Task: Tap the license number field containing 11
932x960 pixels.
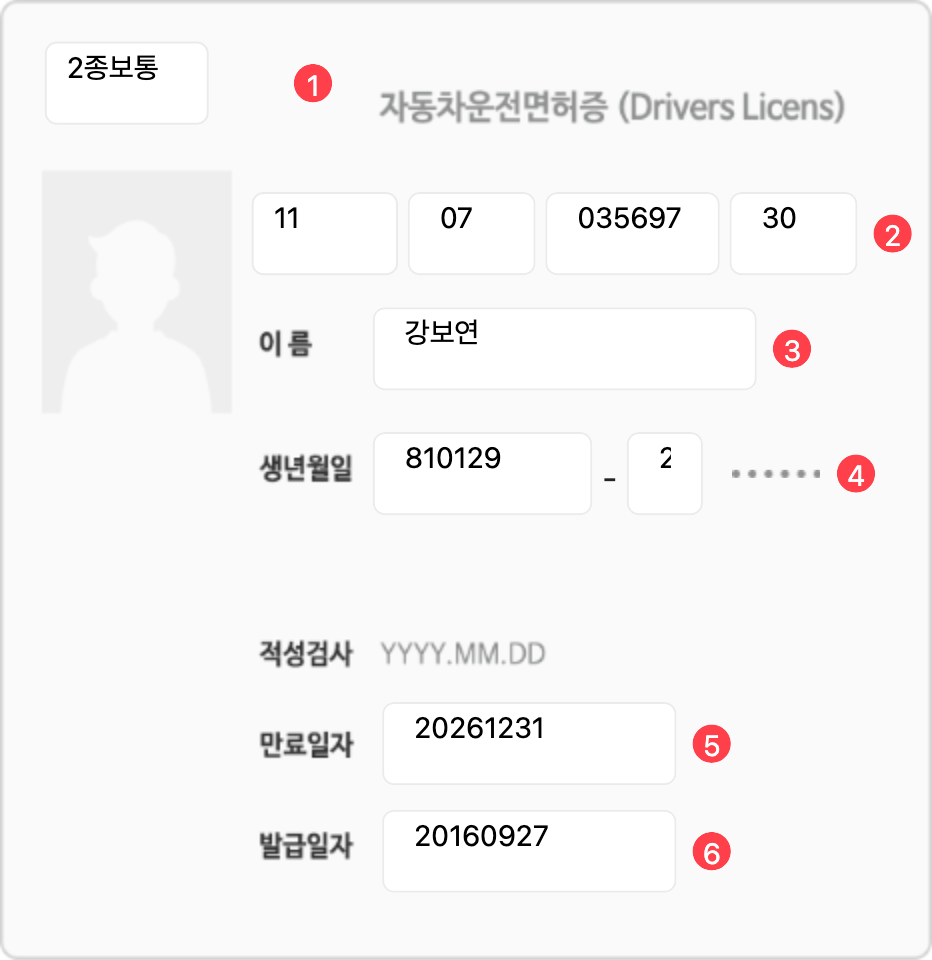Action: (x=324, y=233)
